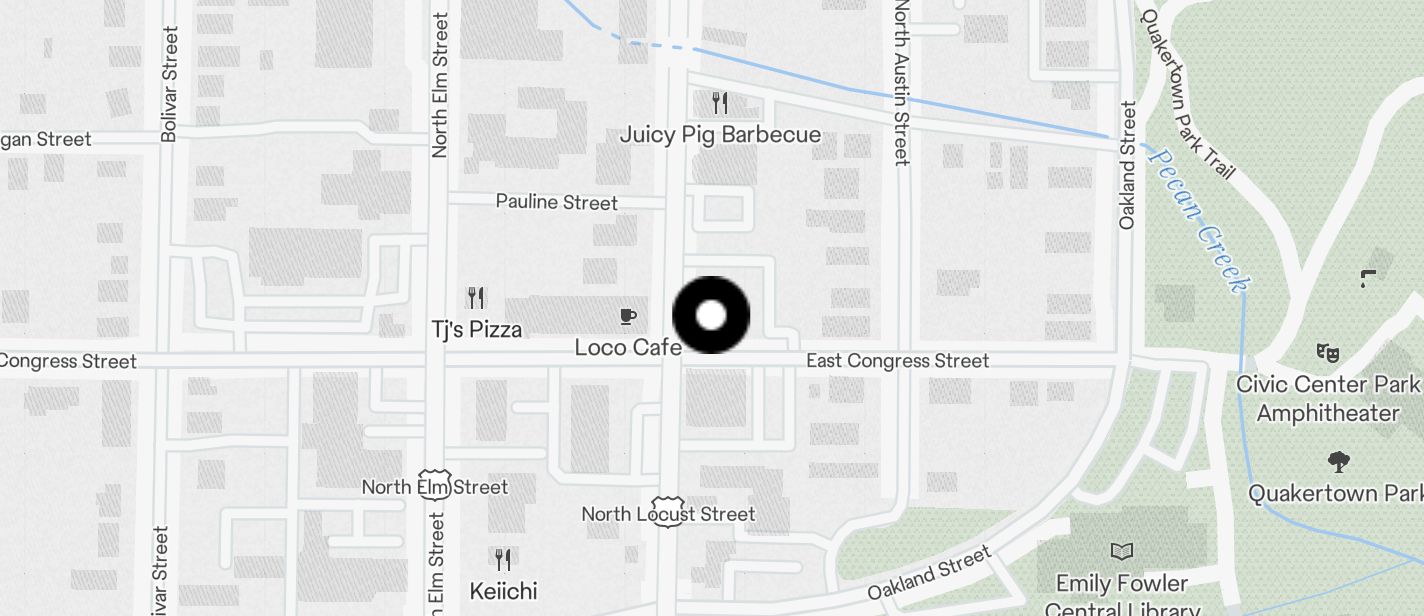Tap the Quakertown Park tree marker
This screenshot has width=1424, height=616.
1338,461
